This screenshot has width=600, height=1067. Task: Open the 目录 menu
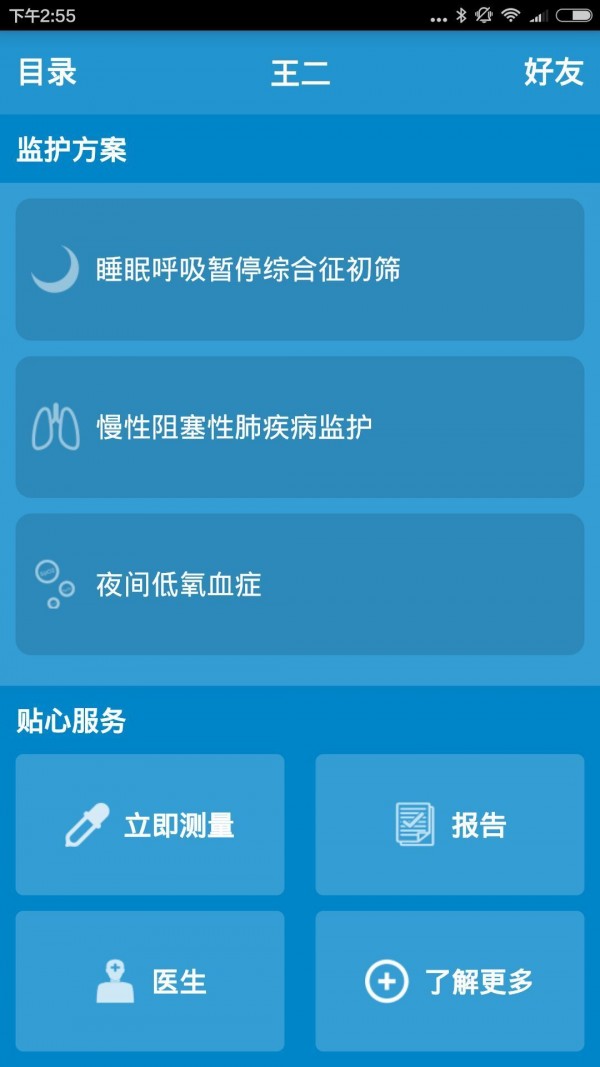click(47, 72)
